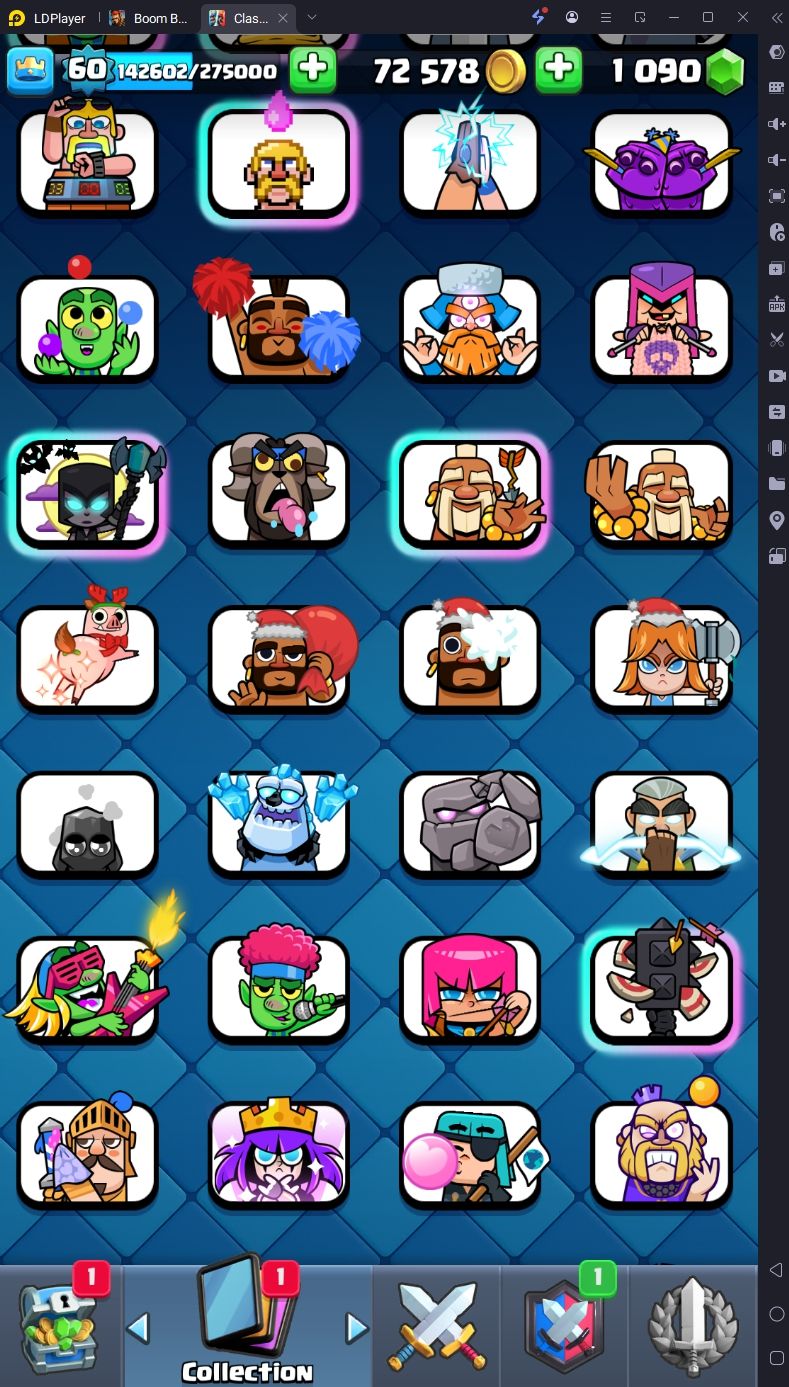The image size is (789, 1387).
Task: Choose the pirate blowing bubblegum emote
Action: pyautogui.click(x=470, y=1153)
